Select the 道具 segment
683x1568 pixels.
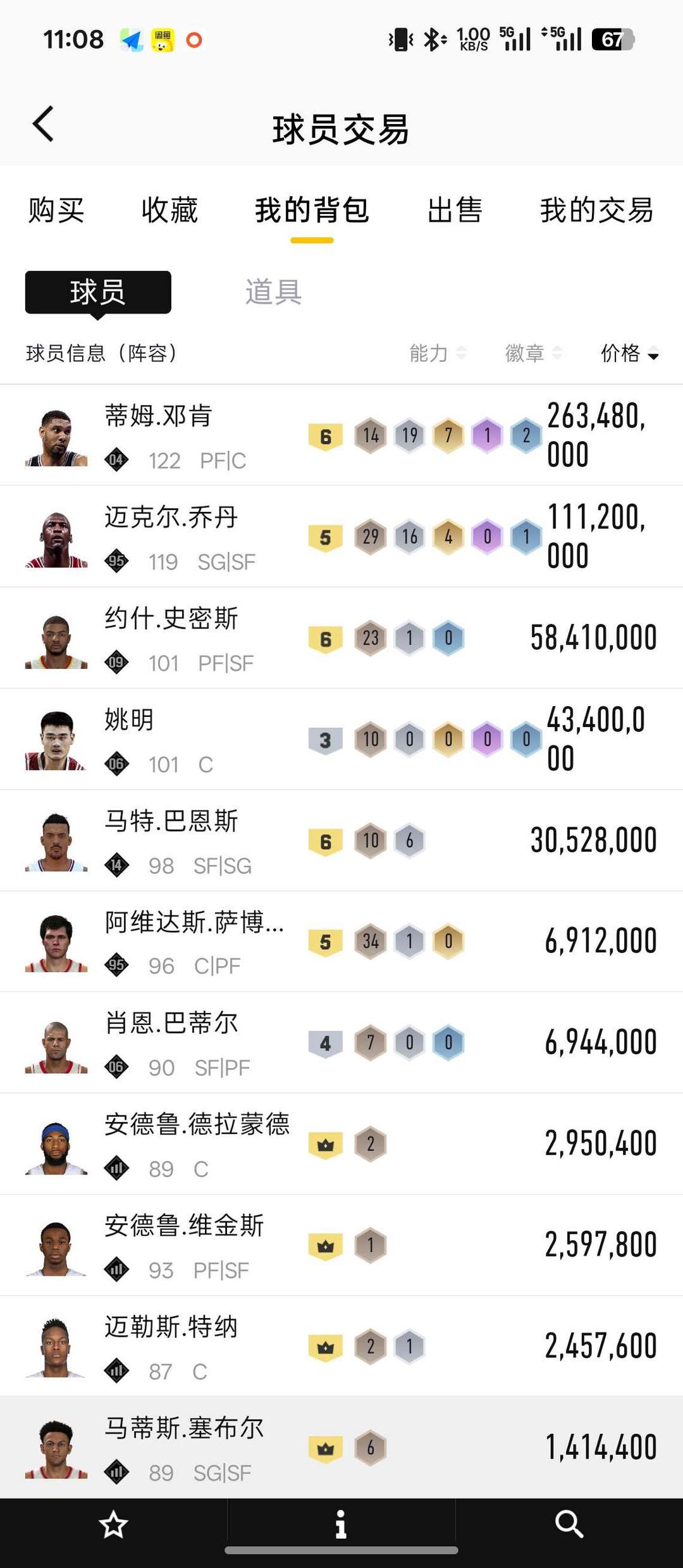[273, 292]
